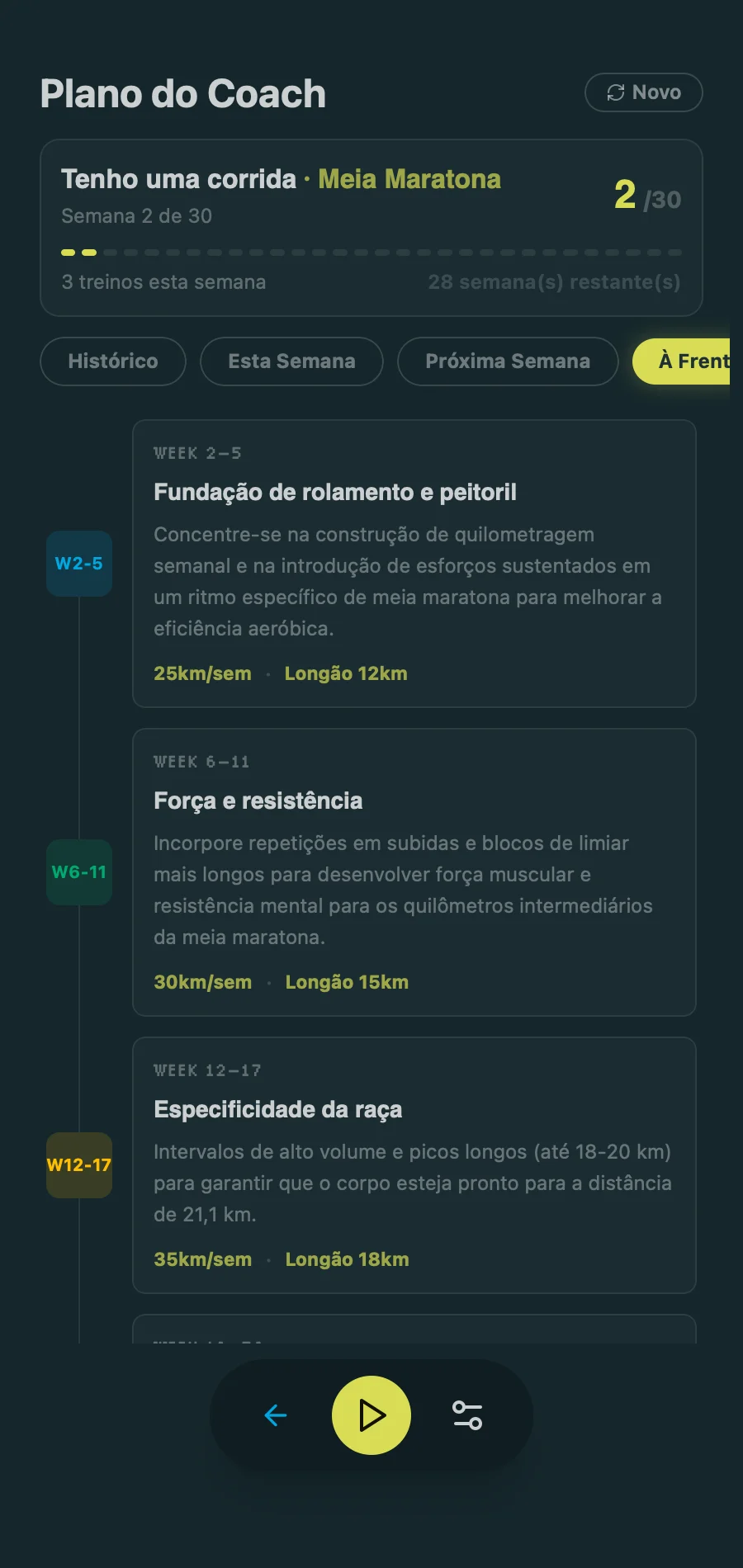Click the Longão 12km label

pos(346,673)
